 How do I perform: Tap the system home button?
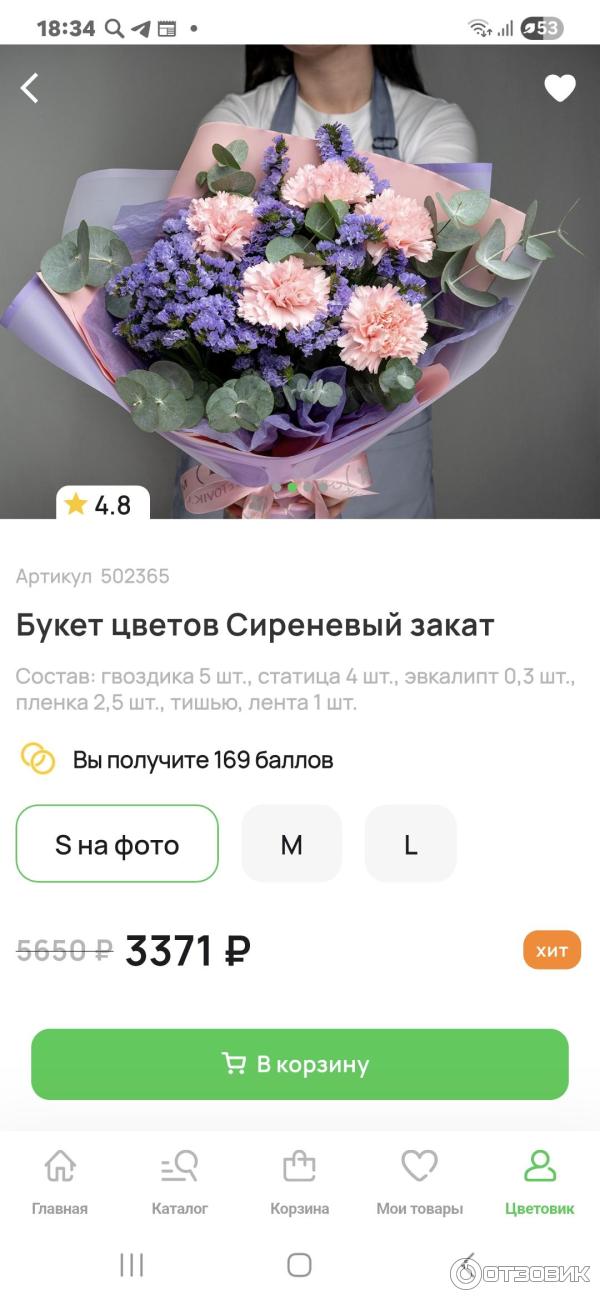pos(299,1264)
